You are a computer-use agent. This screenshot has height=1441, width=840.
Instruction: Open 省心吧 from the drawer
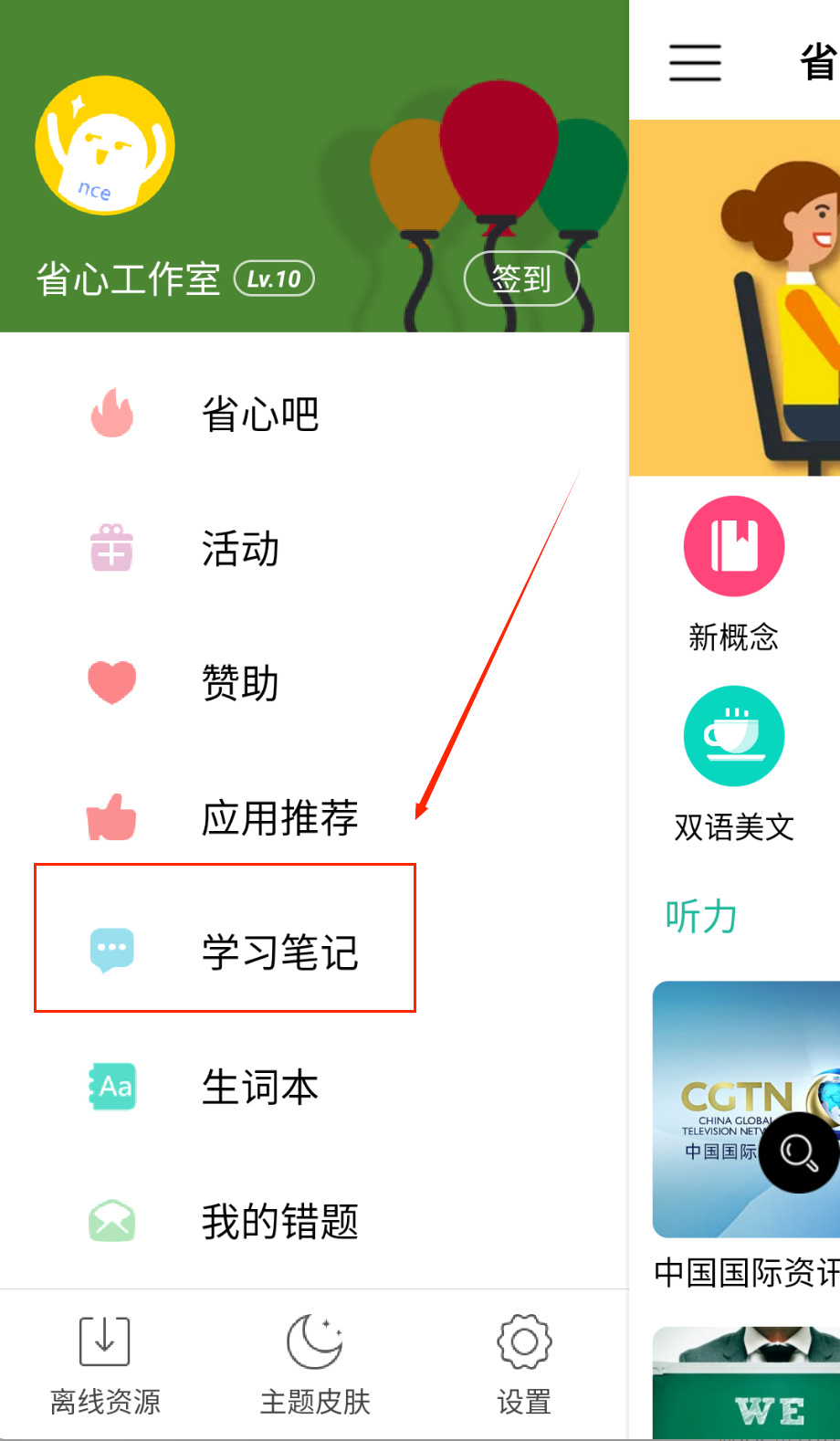tap(259, 415)
